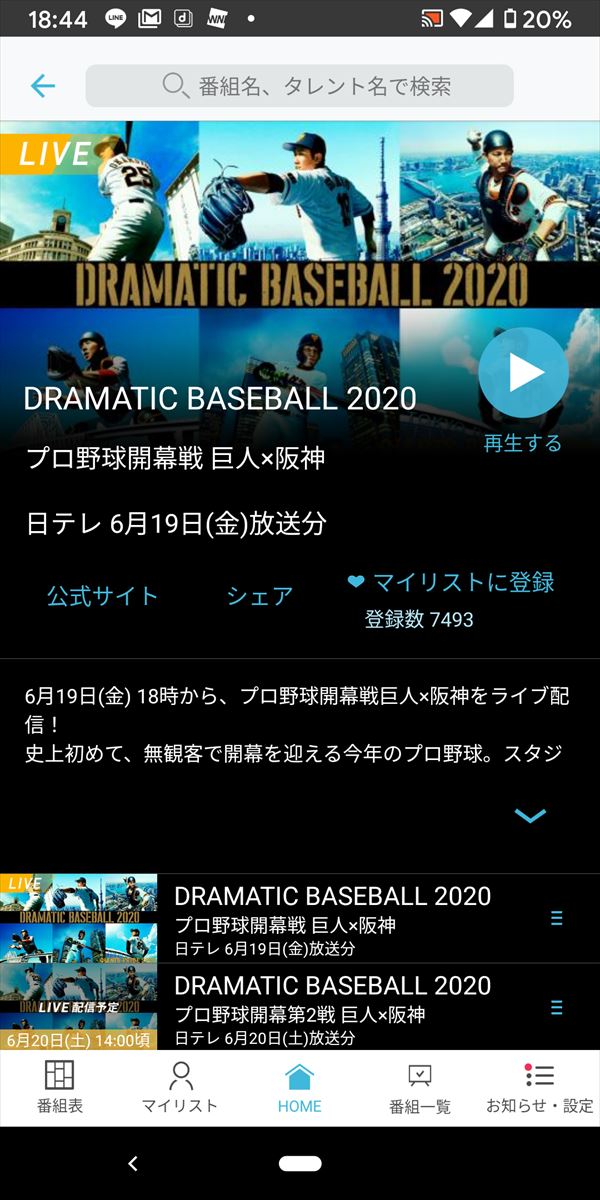
Task: Play DRAMATIC BASEBALL 2020 live stream
Action: [523, 372]
